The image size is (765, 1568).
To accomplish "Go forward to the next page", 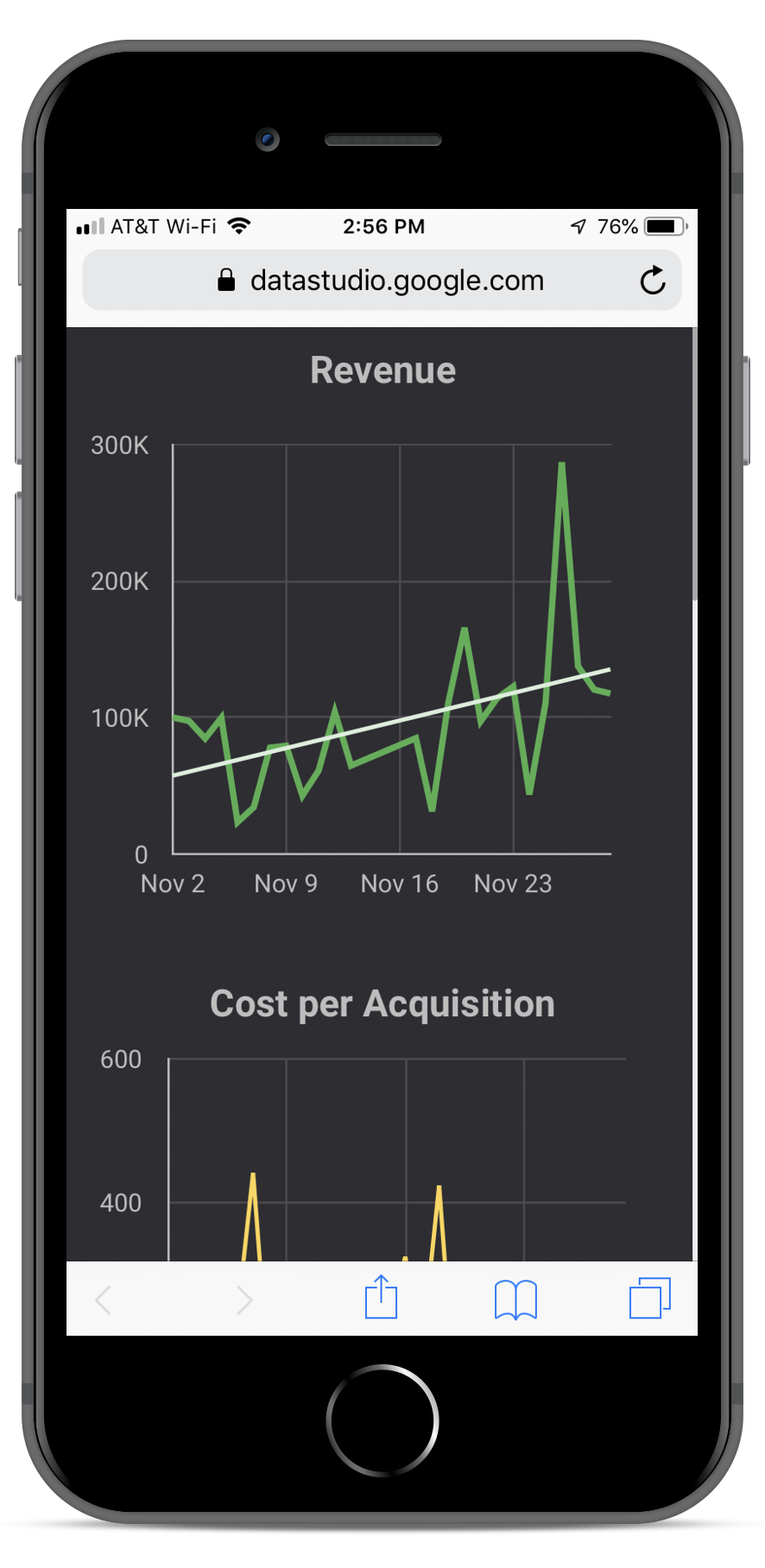I will point(244,1299).
